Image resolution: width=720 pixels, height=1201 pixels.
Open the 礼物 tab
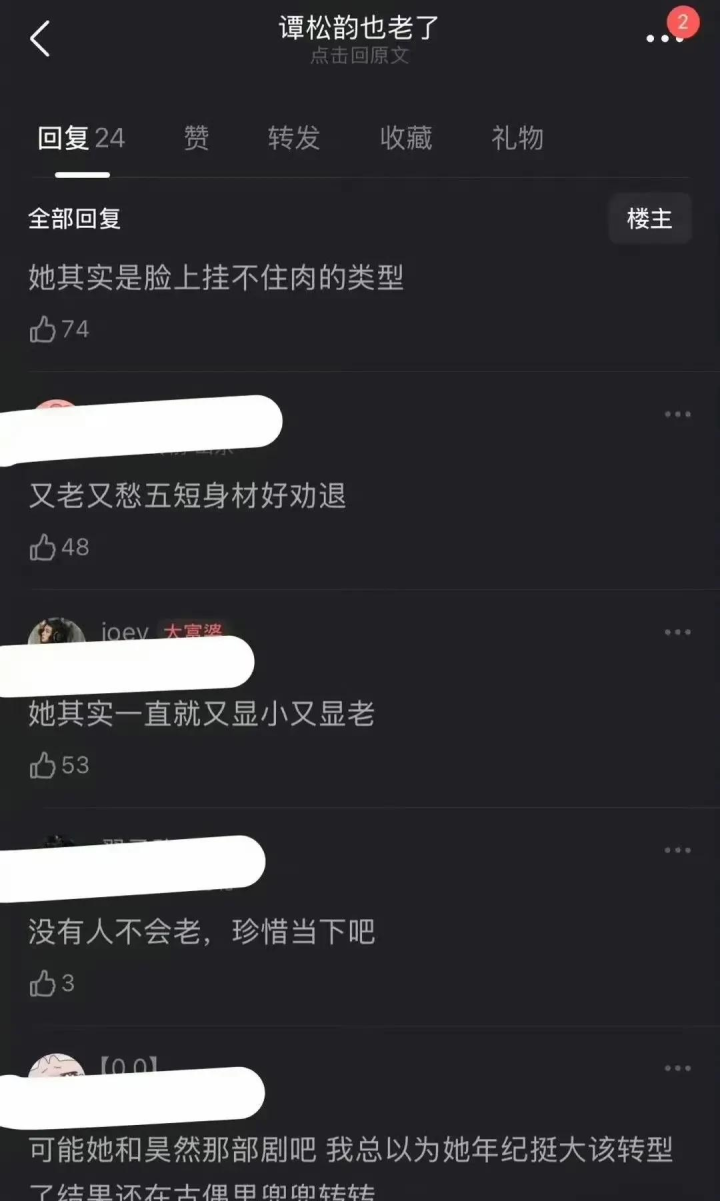[517, 138]
